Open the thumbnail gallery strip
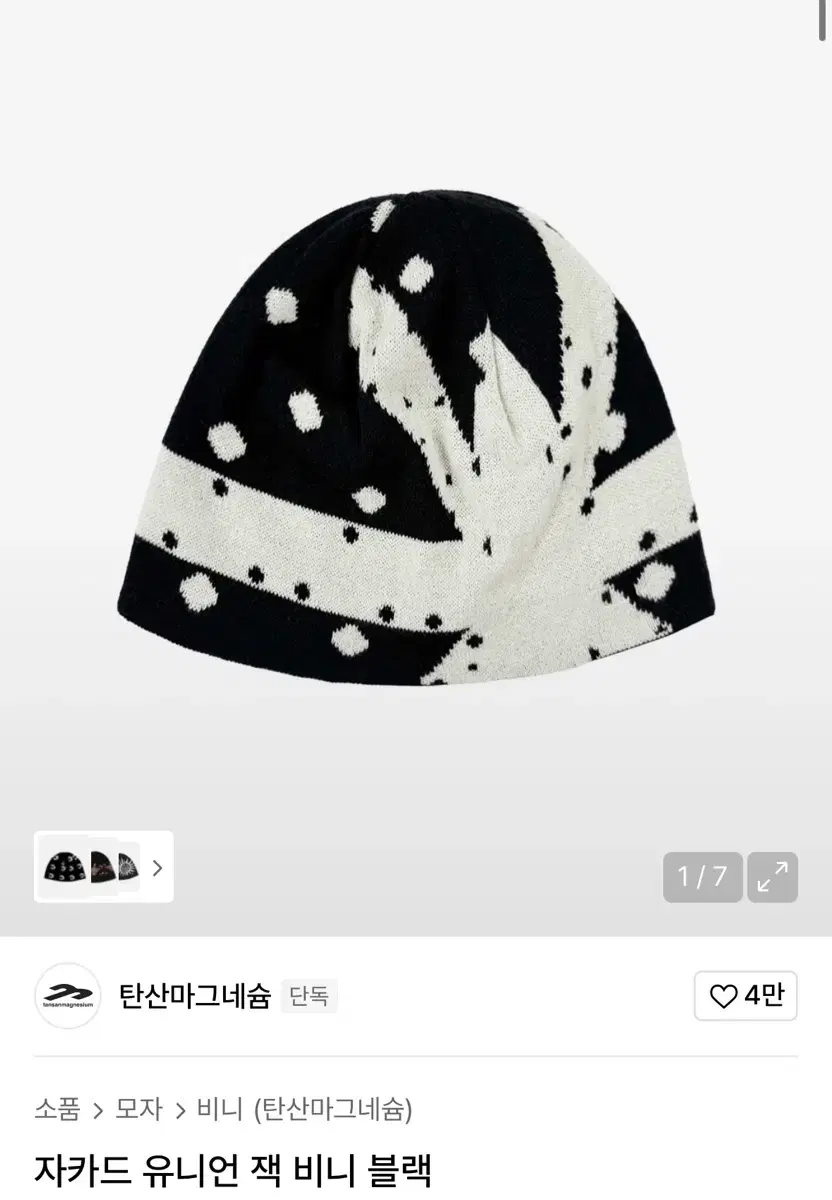Screen dimensions: 832x1200 104,867
